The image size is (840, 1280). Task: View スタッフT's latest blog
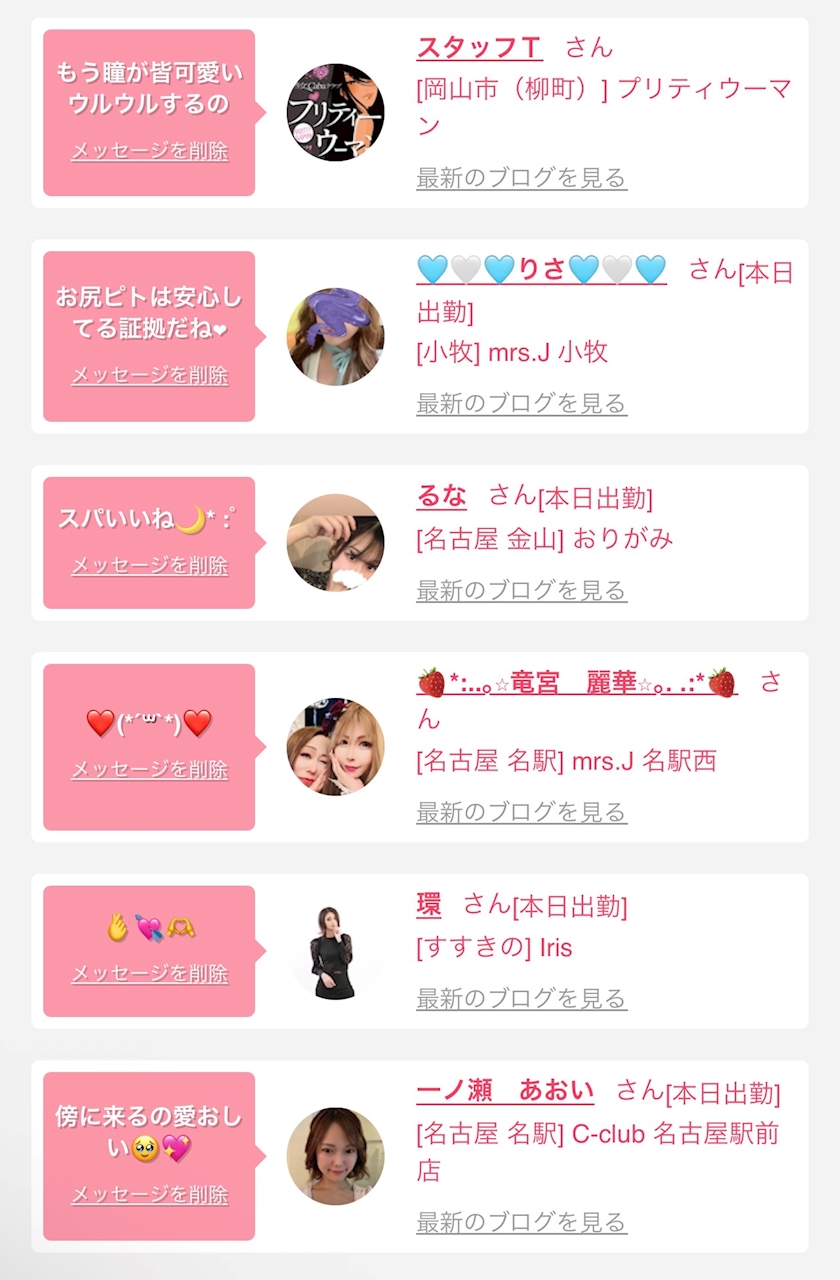(x=521, y=178)
